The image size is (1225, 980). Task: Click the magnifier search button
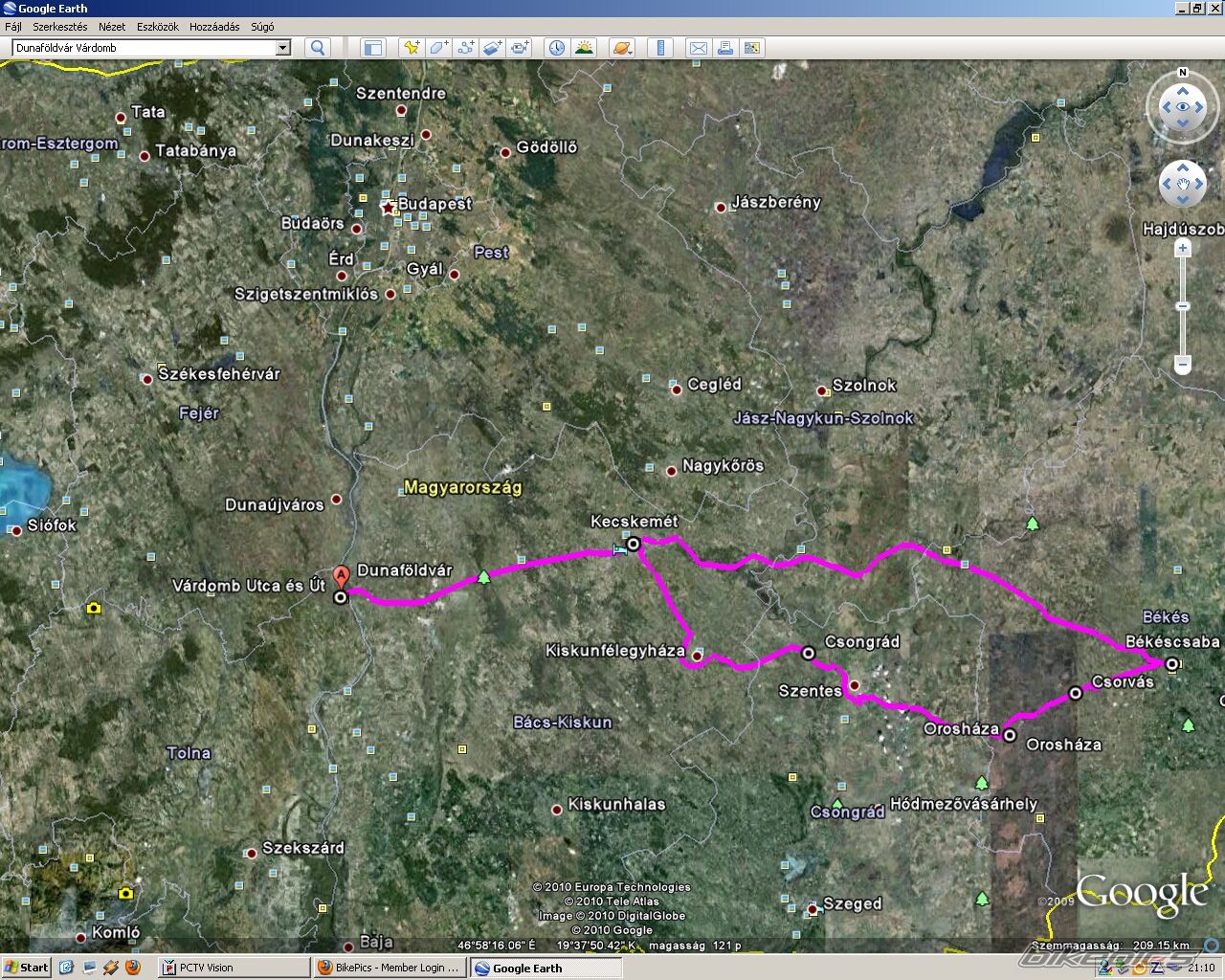[x=318, y=48]
